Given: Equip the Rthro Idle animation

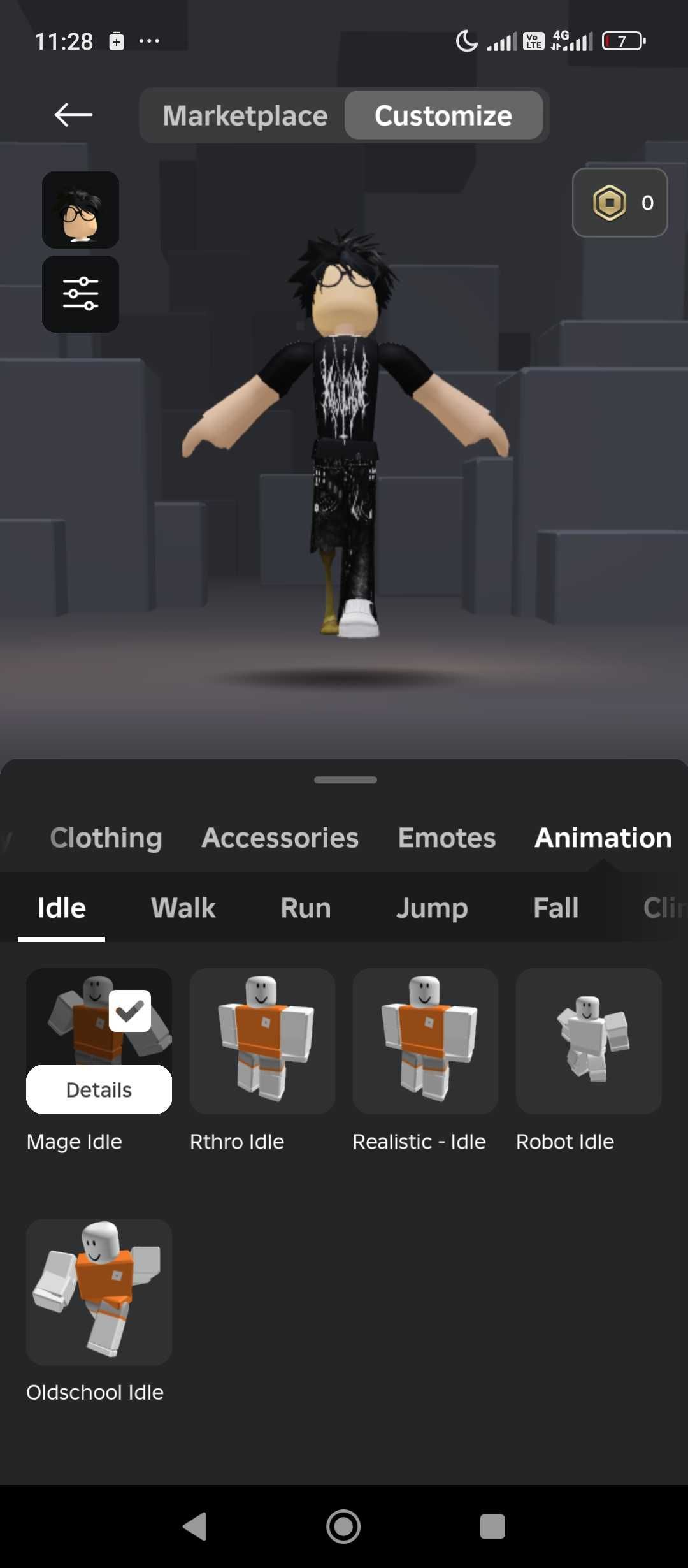Looking at the screenshot, I should [262, 1040].
